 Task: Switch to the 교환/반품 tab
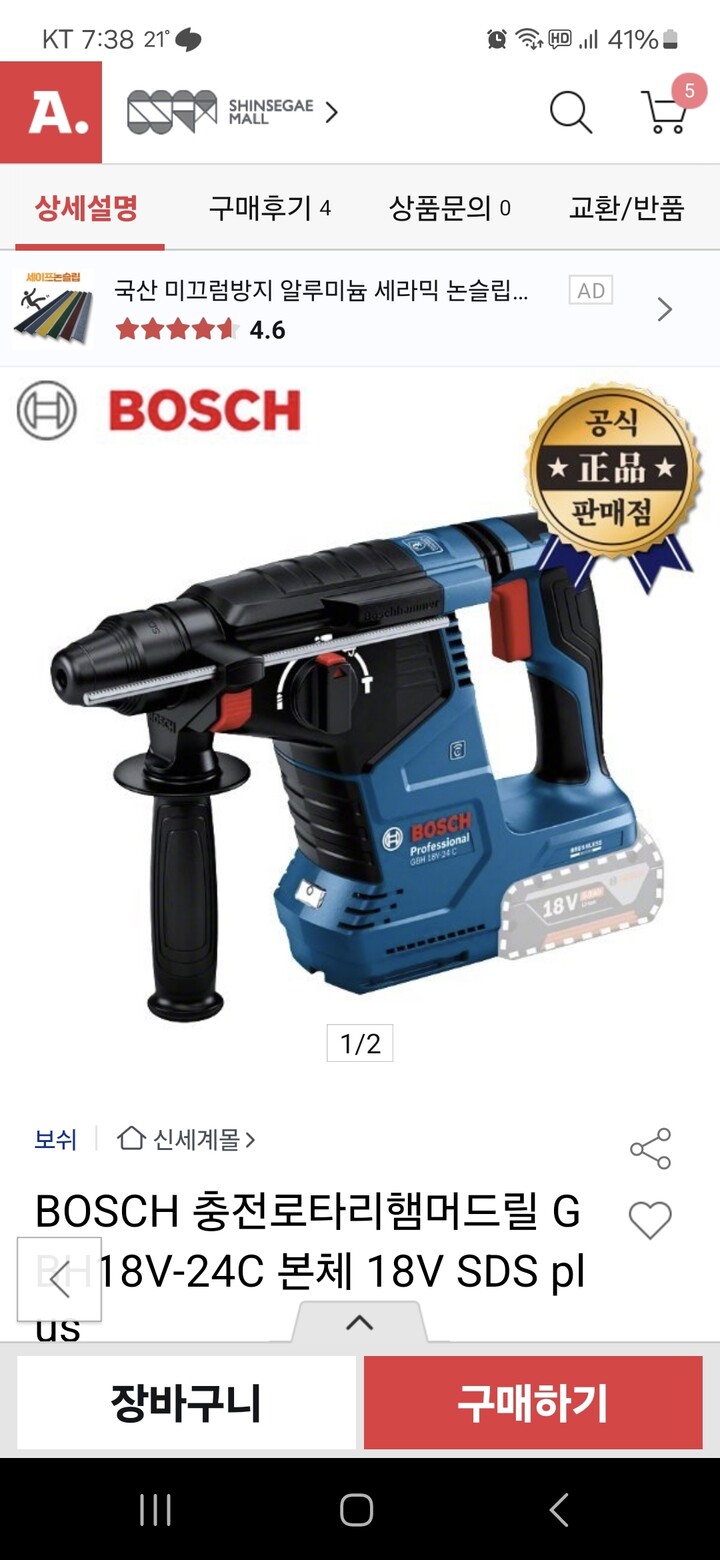pos(626,208)
